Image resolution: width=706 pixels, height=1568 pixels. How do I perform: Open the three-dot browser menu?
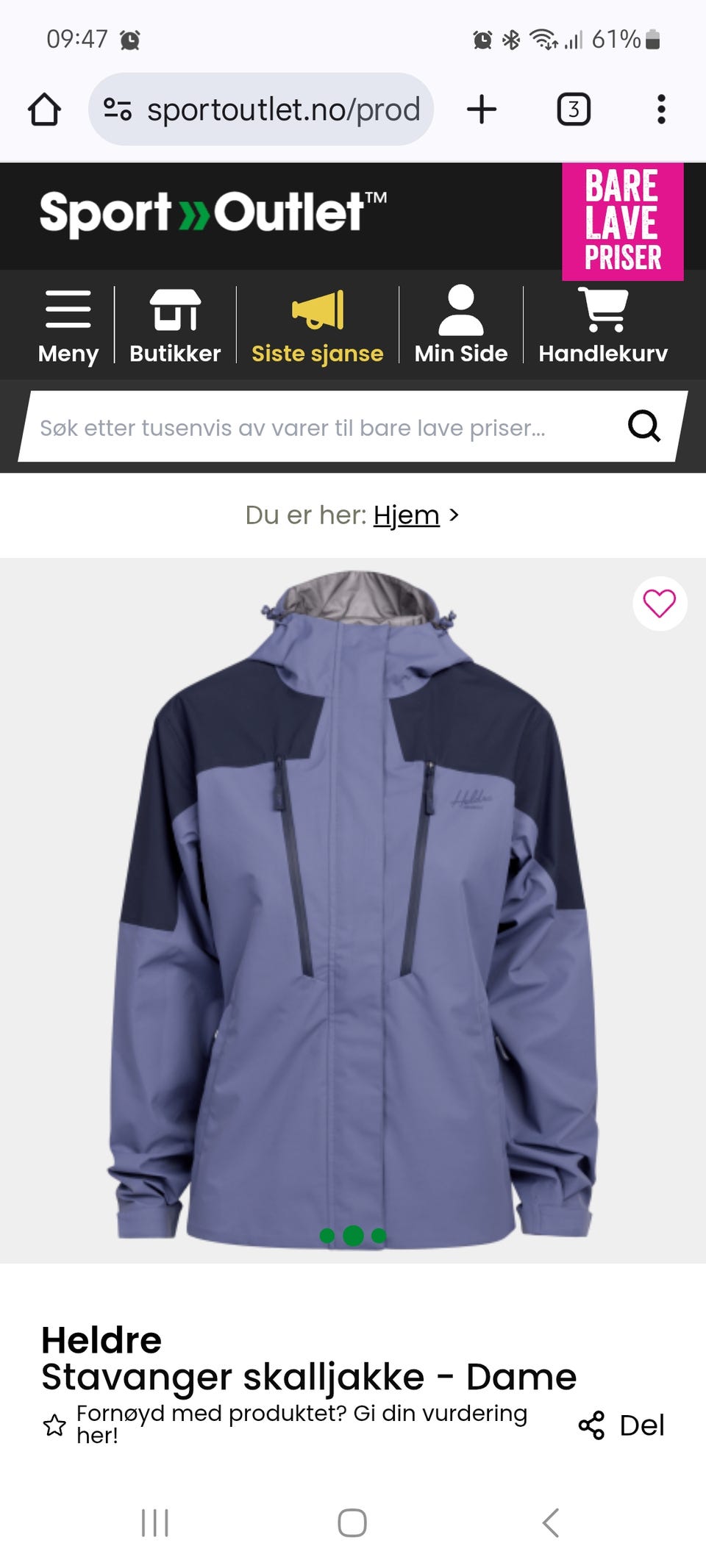coord(660,109)
